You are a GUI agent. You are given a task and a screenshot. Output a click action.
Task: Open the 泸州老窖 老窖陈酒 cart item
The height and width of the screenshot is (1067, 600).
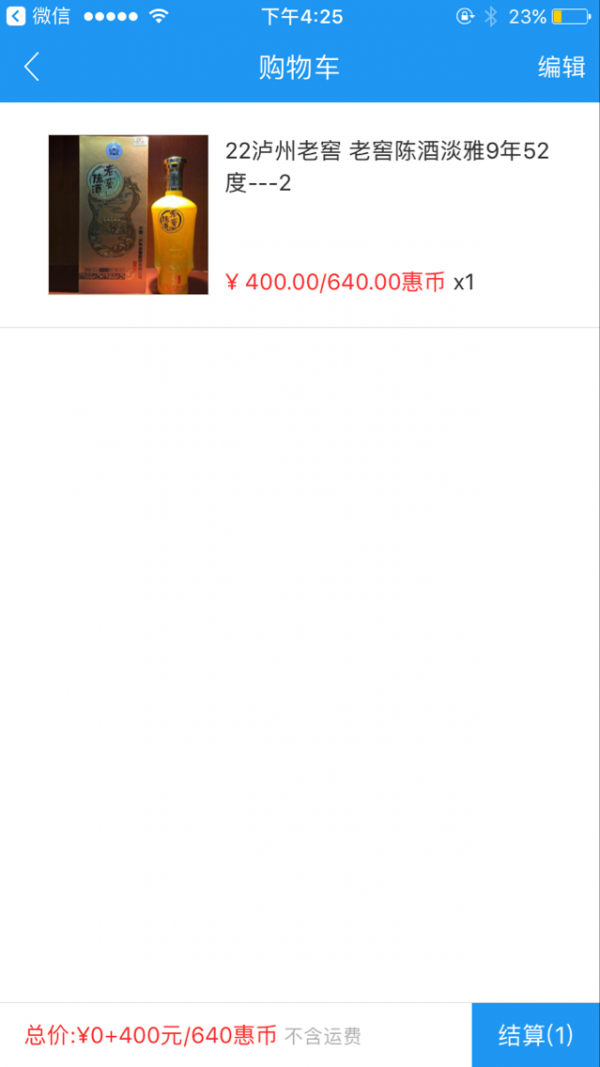pos(300,214)
